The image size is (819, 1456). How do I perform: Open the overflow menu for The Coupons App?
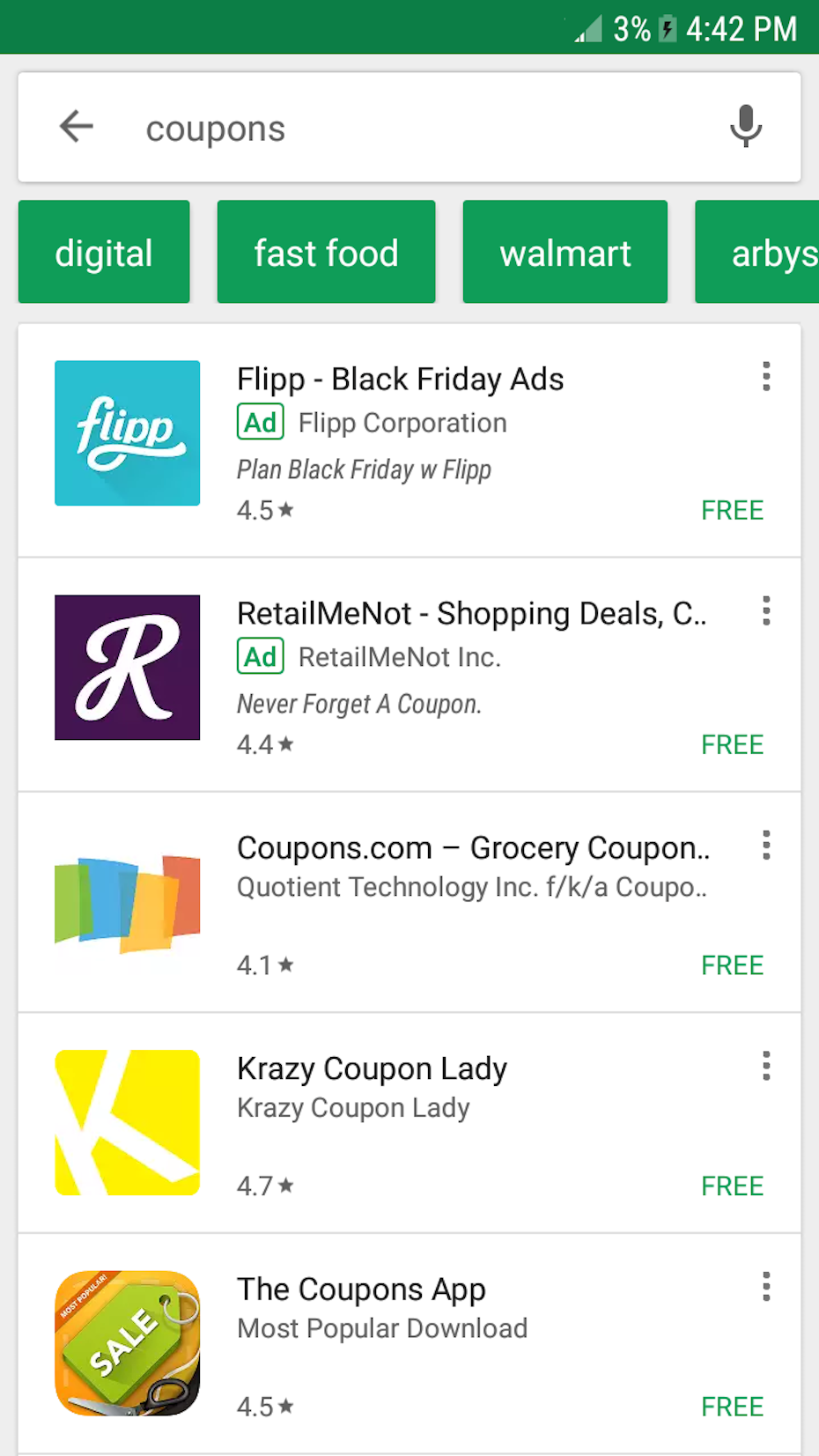[x=766, y=1287]
